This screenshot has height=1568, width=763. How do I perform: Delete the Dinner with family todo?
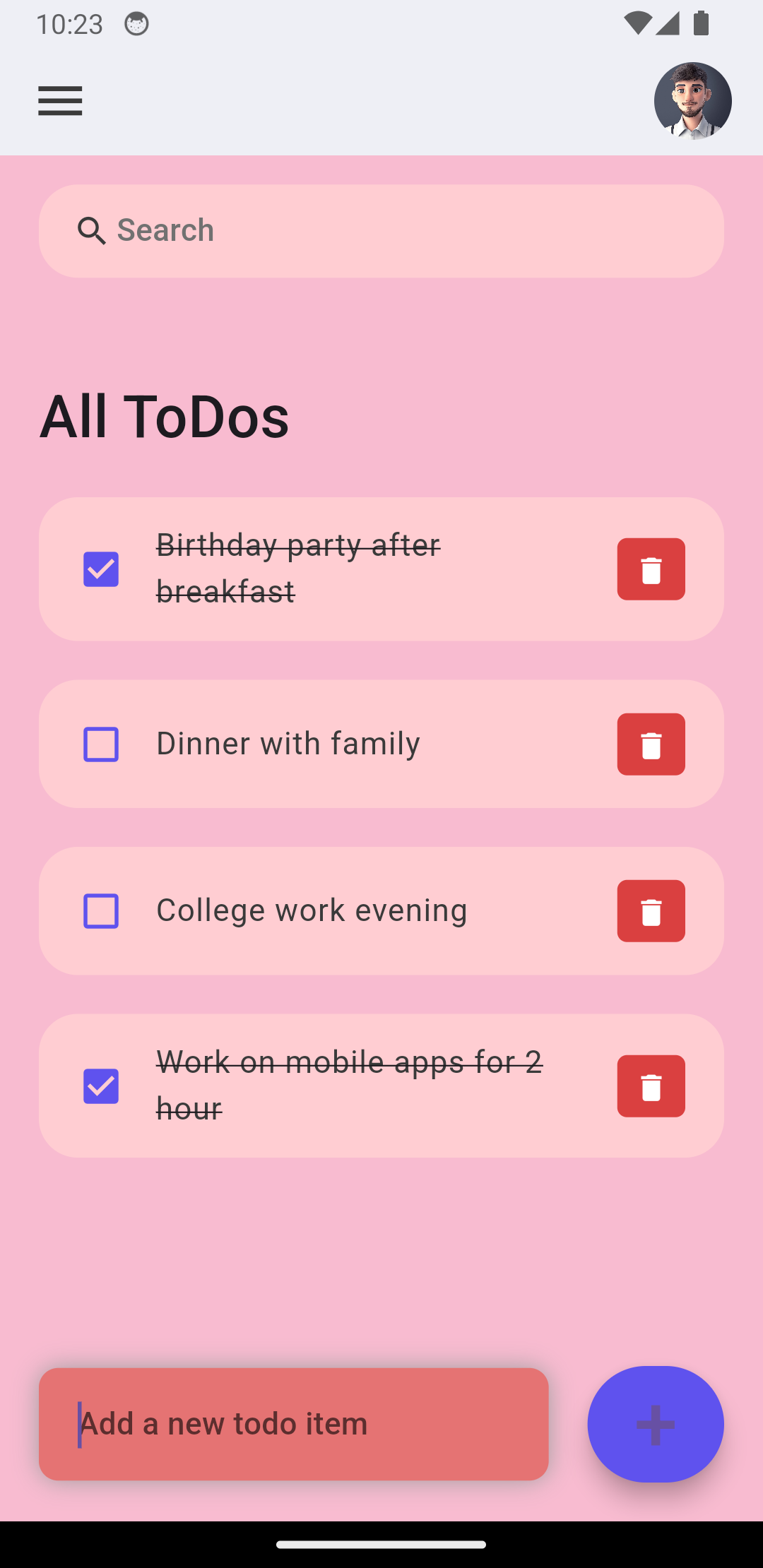pyautogui.click(x=651, y=744)
